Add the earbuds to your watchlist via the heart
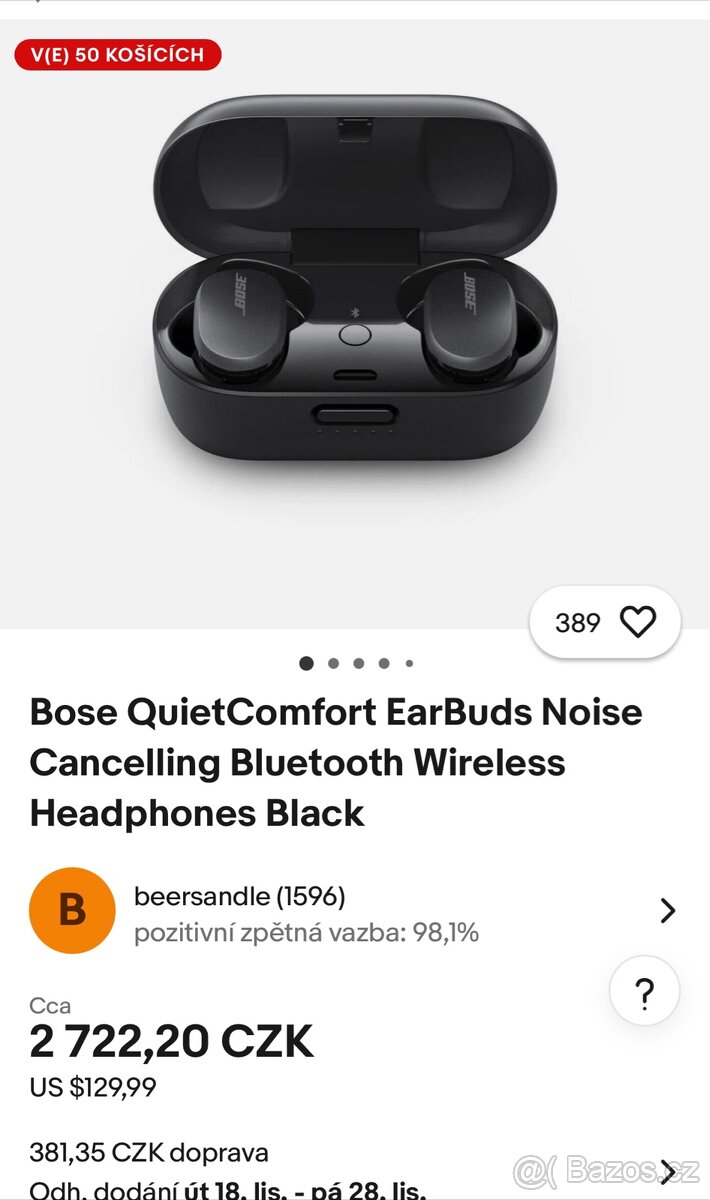The height and width of the screenshot is (1200, 710). point(637,622)
